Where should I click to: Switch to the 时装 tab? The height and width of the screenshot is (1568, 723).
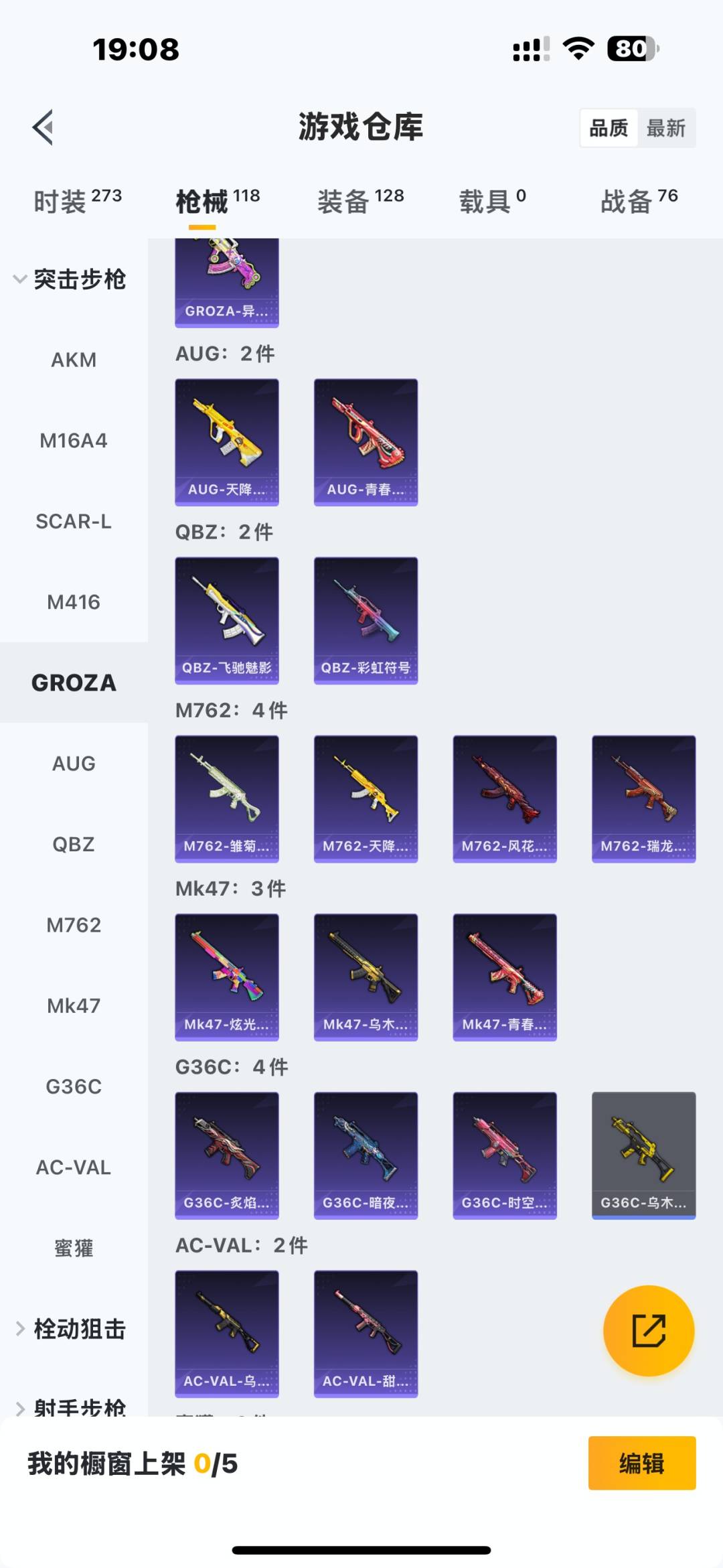tap(78, 201)
